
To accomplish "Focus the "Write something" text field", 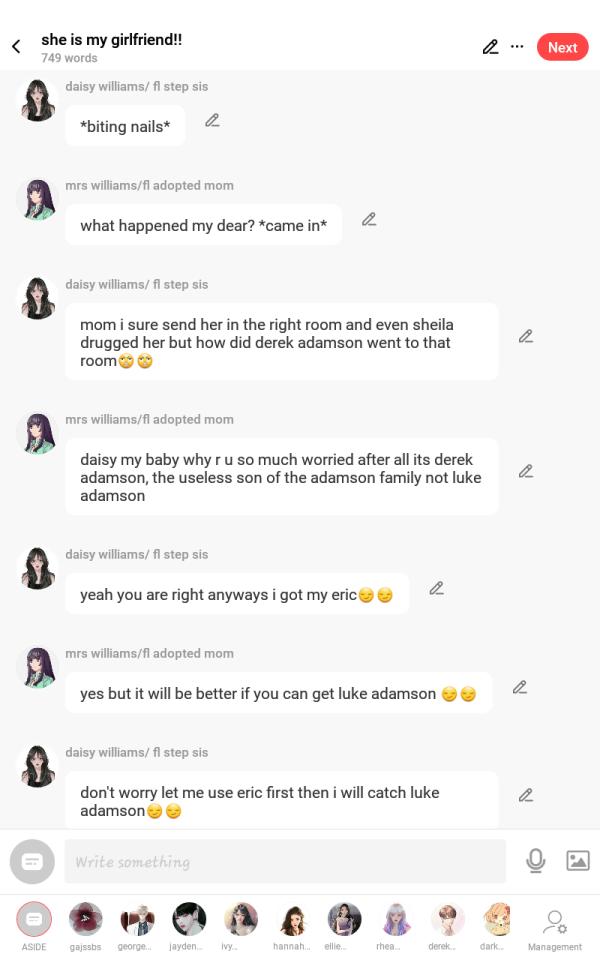I will (x=285, y=861).
